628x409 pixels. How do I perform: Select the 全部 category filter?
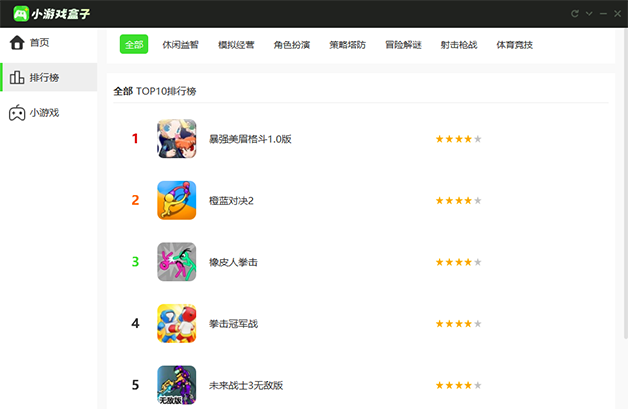(134, 45)
